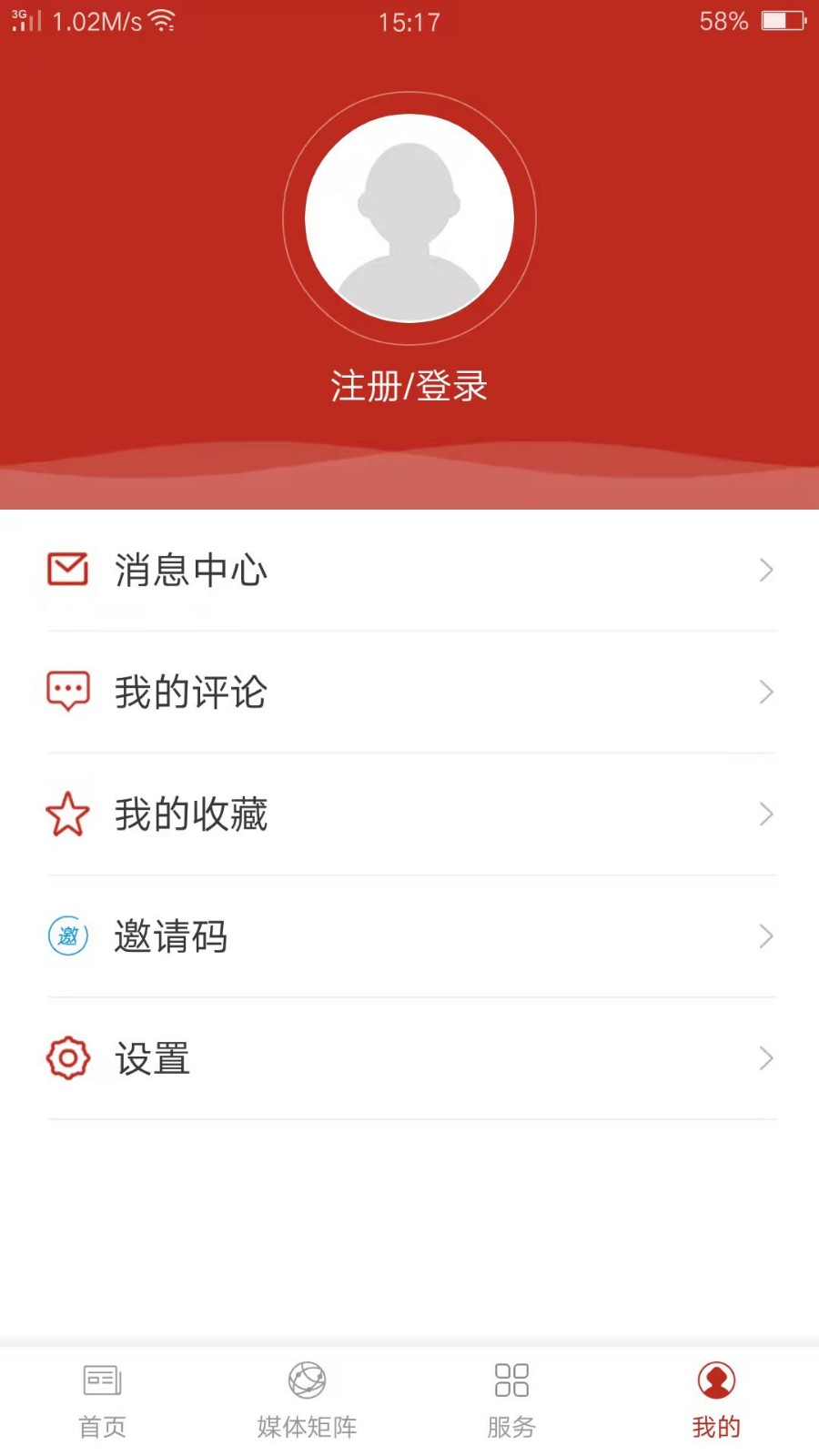Switch to the 服务 tab
The image size is (819, 1456).
[511, 1401]
